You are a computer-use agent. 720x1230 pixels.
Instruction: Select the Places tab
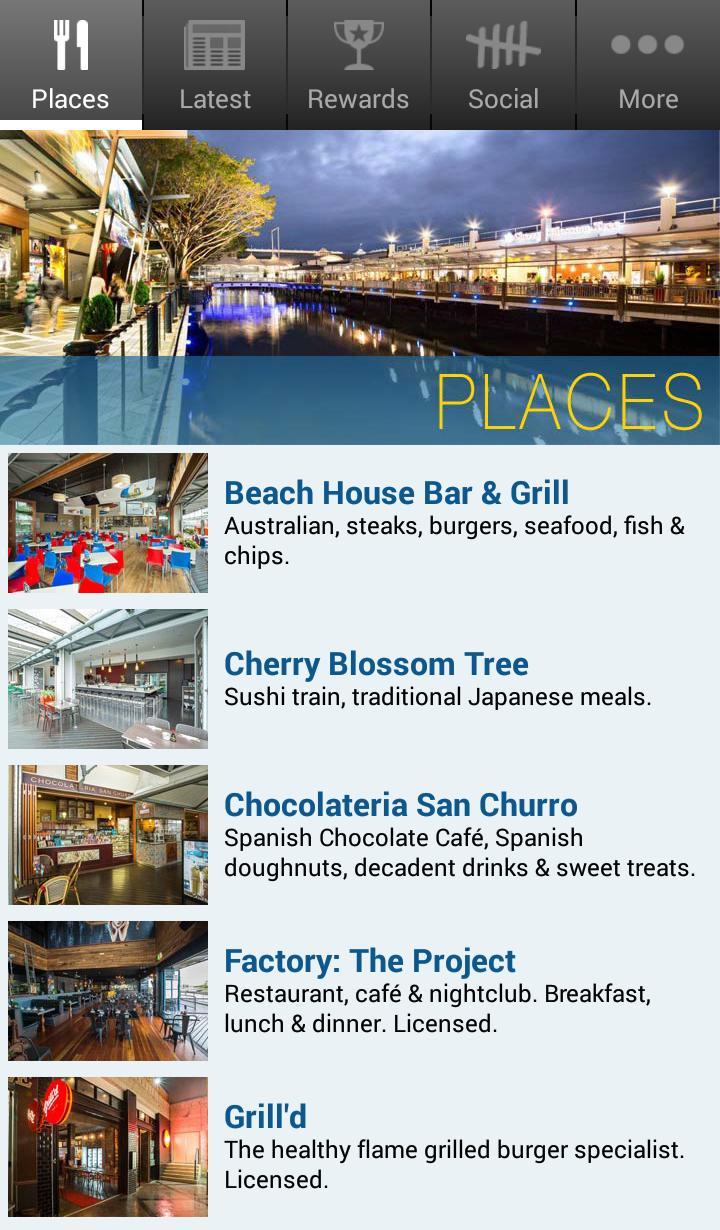(71, 65)
